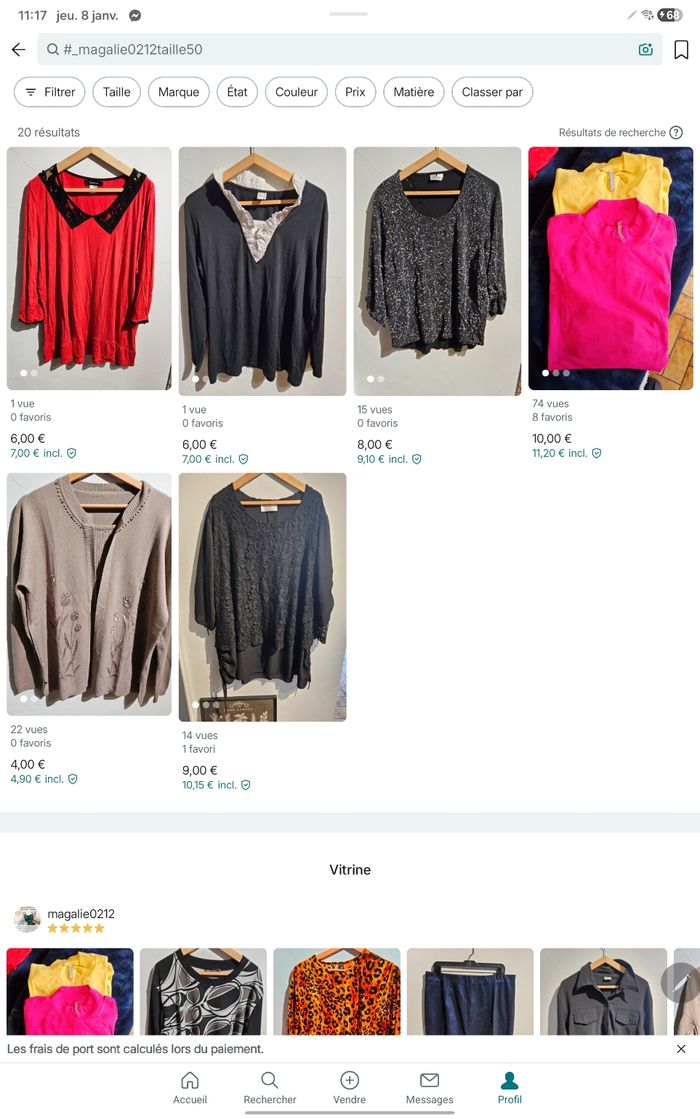Open the Filtrer filter panel
Image resolution: width=700 pixels, height=1119 pixels.
pyautogui.click(x=50, y=92)
